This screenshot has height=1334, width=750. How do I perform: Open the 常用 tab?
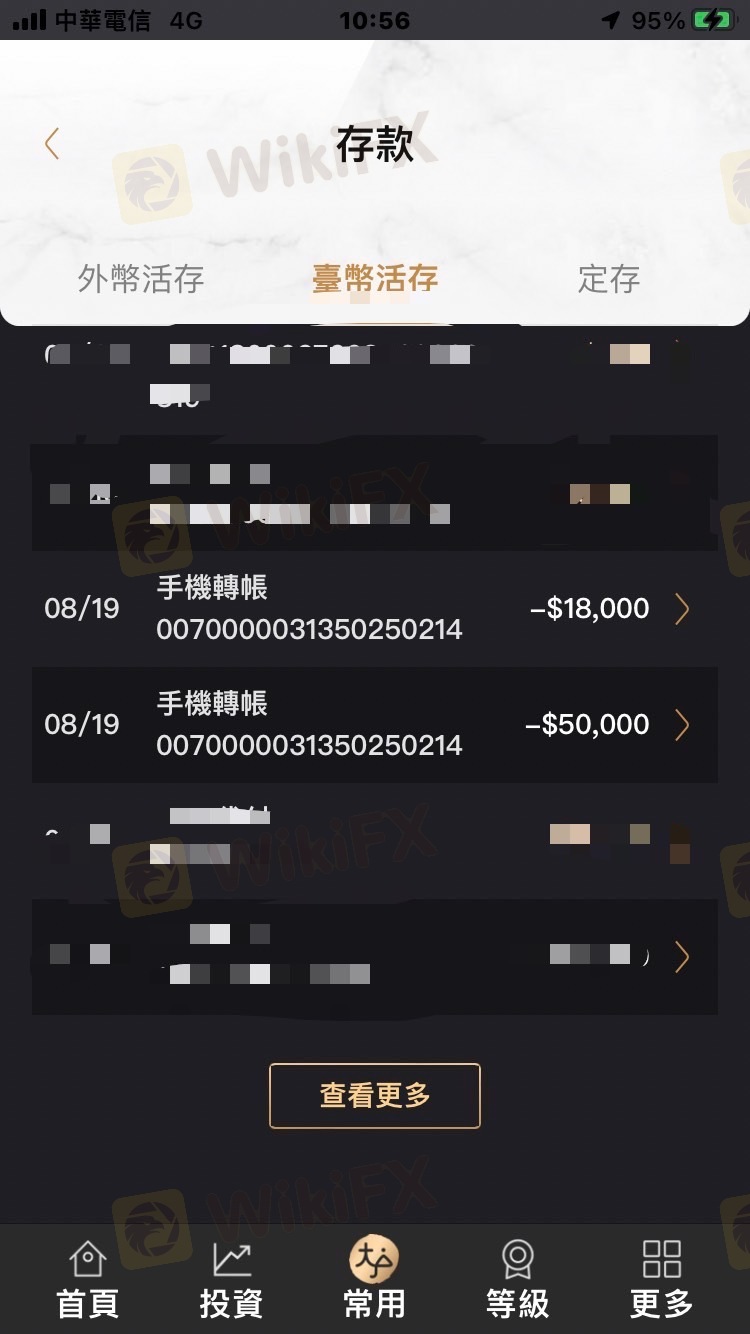pyautogui.click(x=374, y=1278)
